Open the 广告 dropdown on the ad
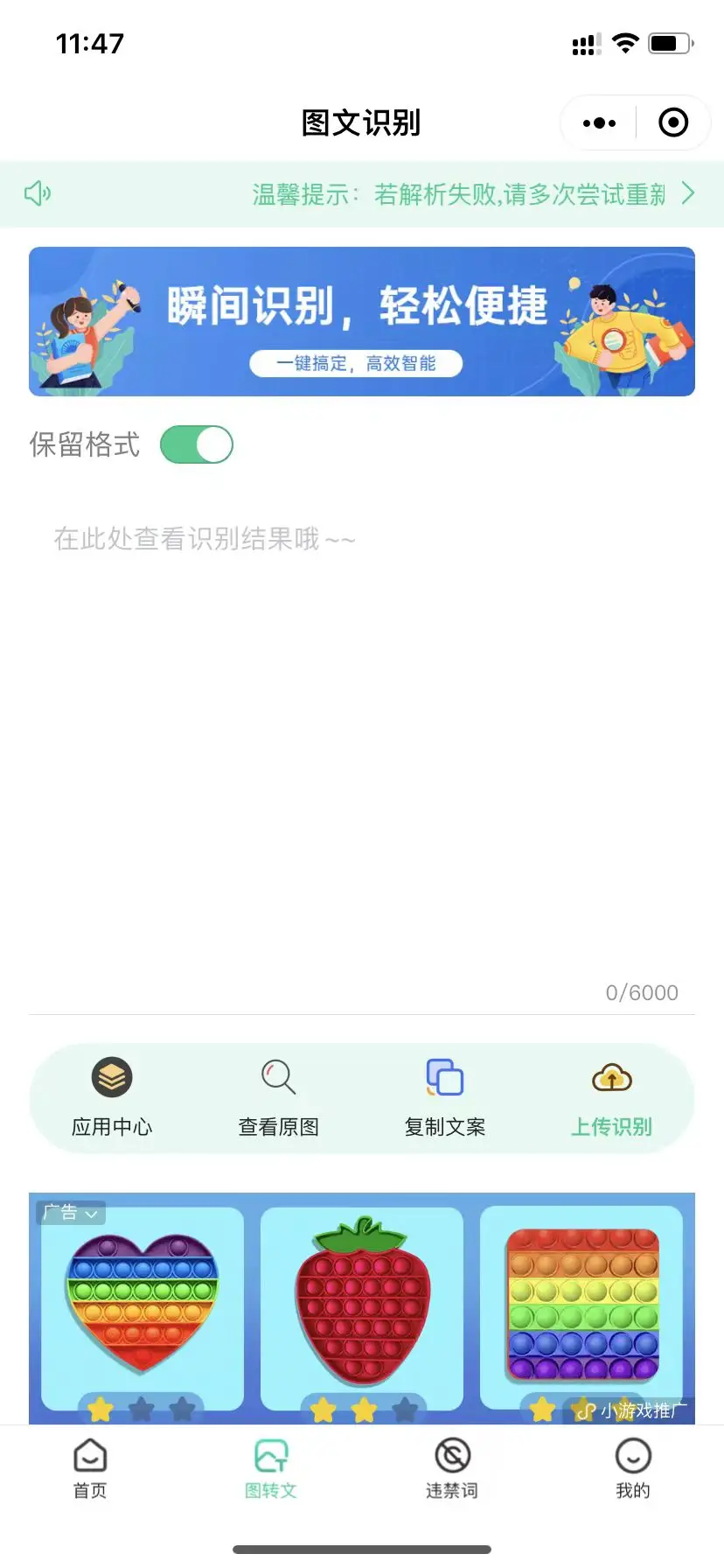Screen dimensions: 724x1568 point(71,1213)
